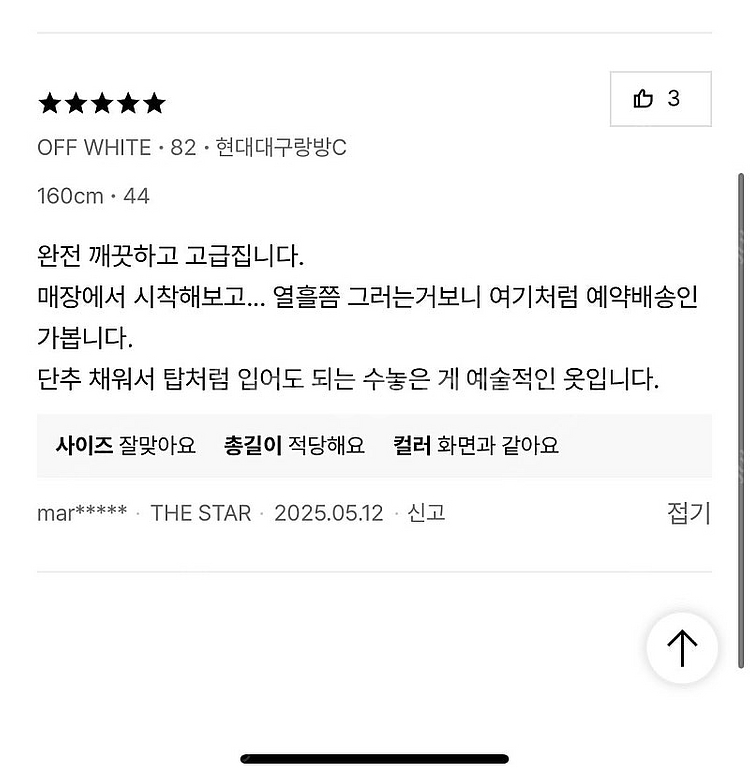Like the review with thumbs-up button
Viewport: 750px width, 779px height.
pos(660,99)
